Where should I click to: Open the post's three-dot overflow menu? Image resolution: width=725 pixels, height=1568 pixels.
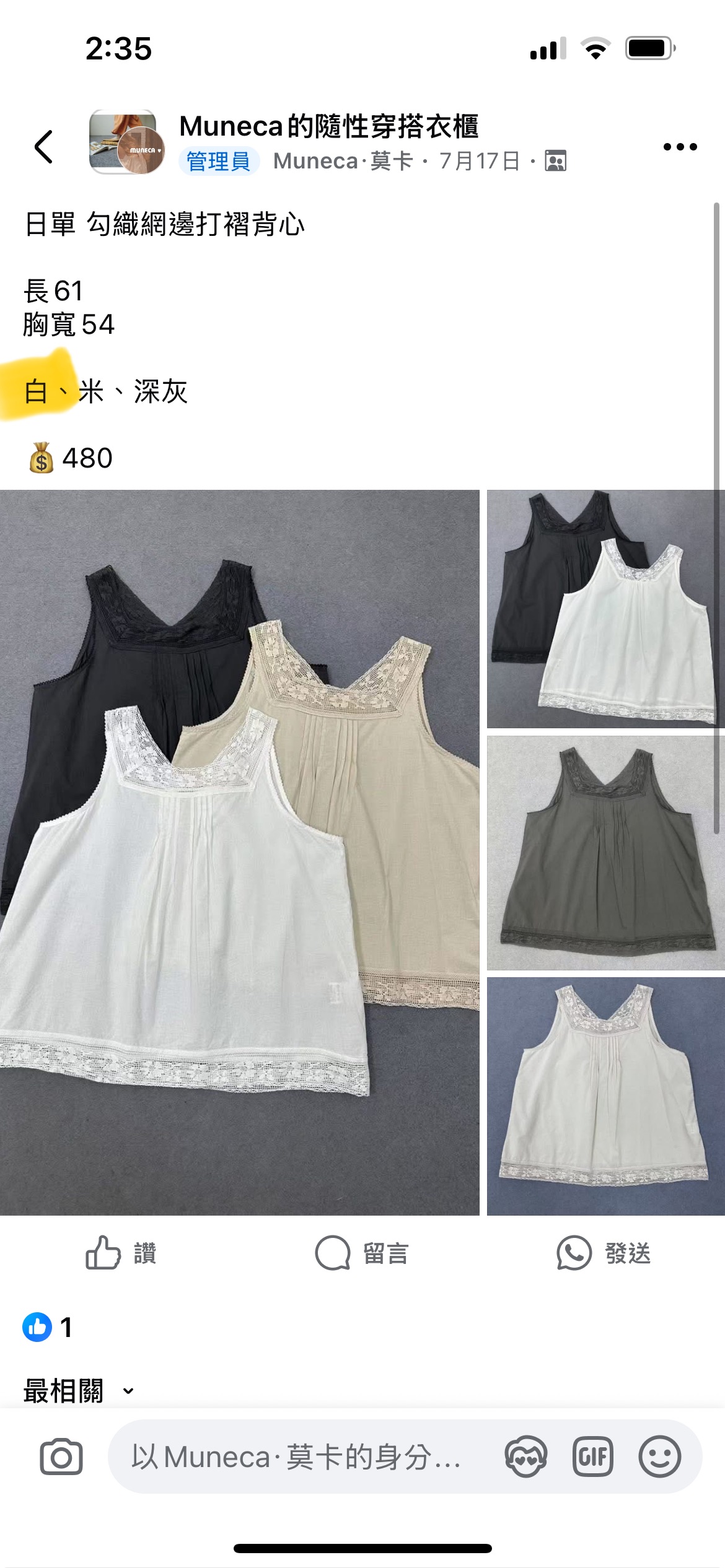680,147
